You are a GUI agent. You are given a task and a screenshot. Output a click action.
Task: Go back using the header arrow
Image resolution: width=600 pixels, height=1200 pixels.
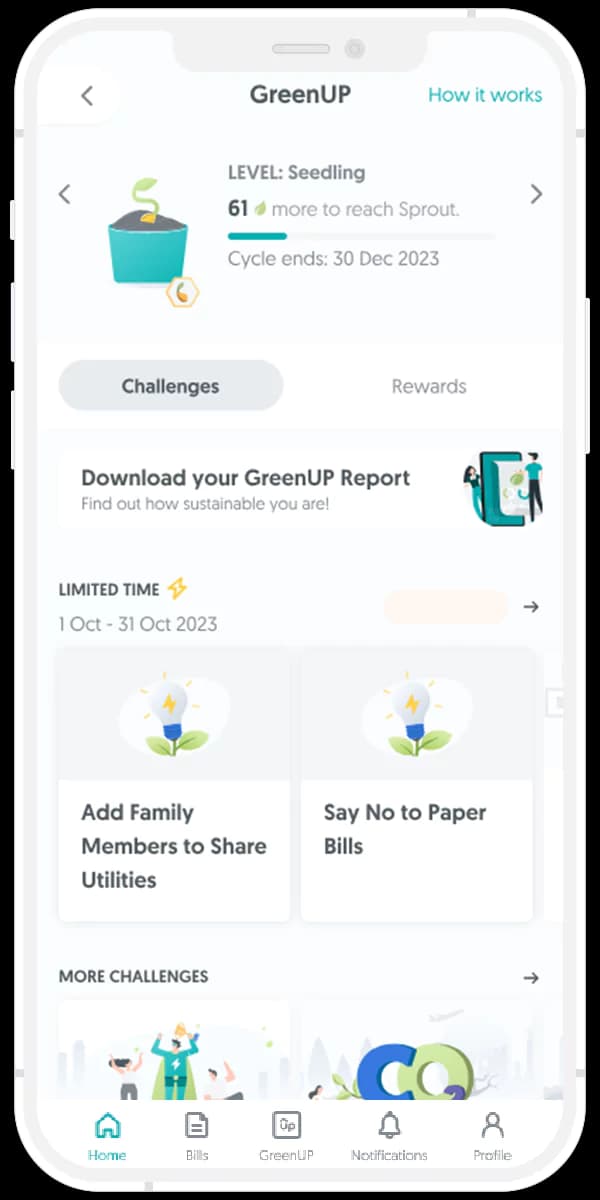coord(87,95)
